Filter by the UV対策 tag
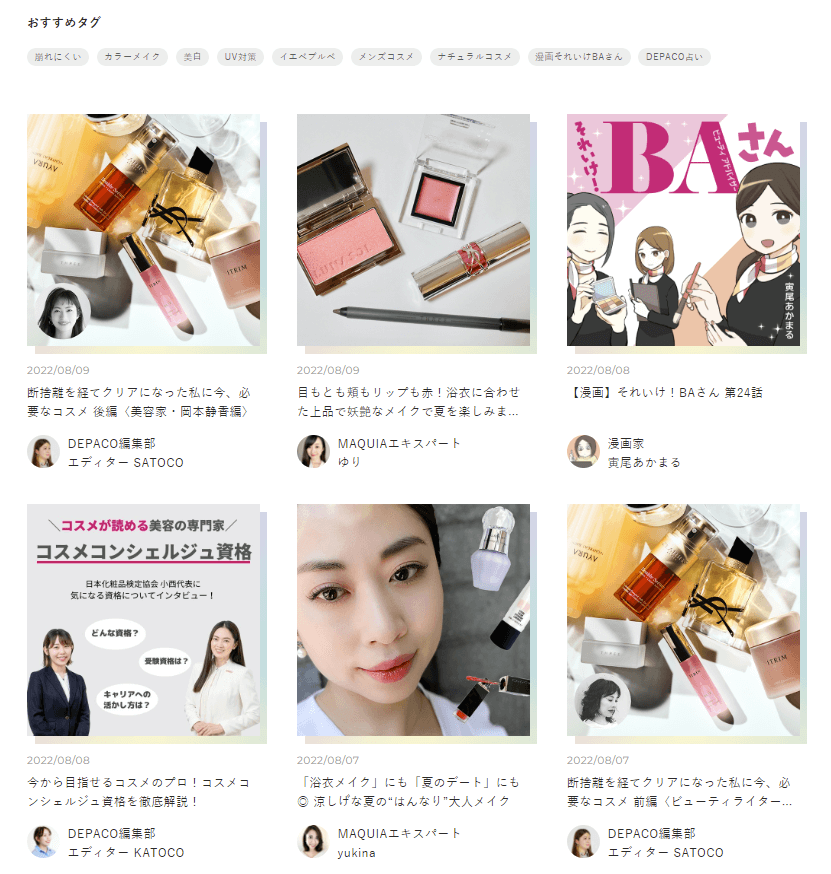Screen dimensions: 831x874 (240, 57)
